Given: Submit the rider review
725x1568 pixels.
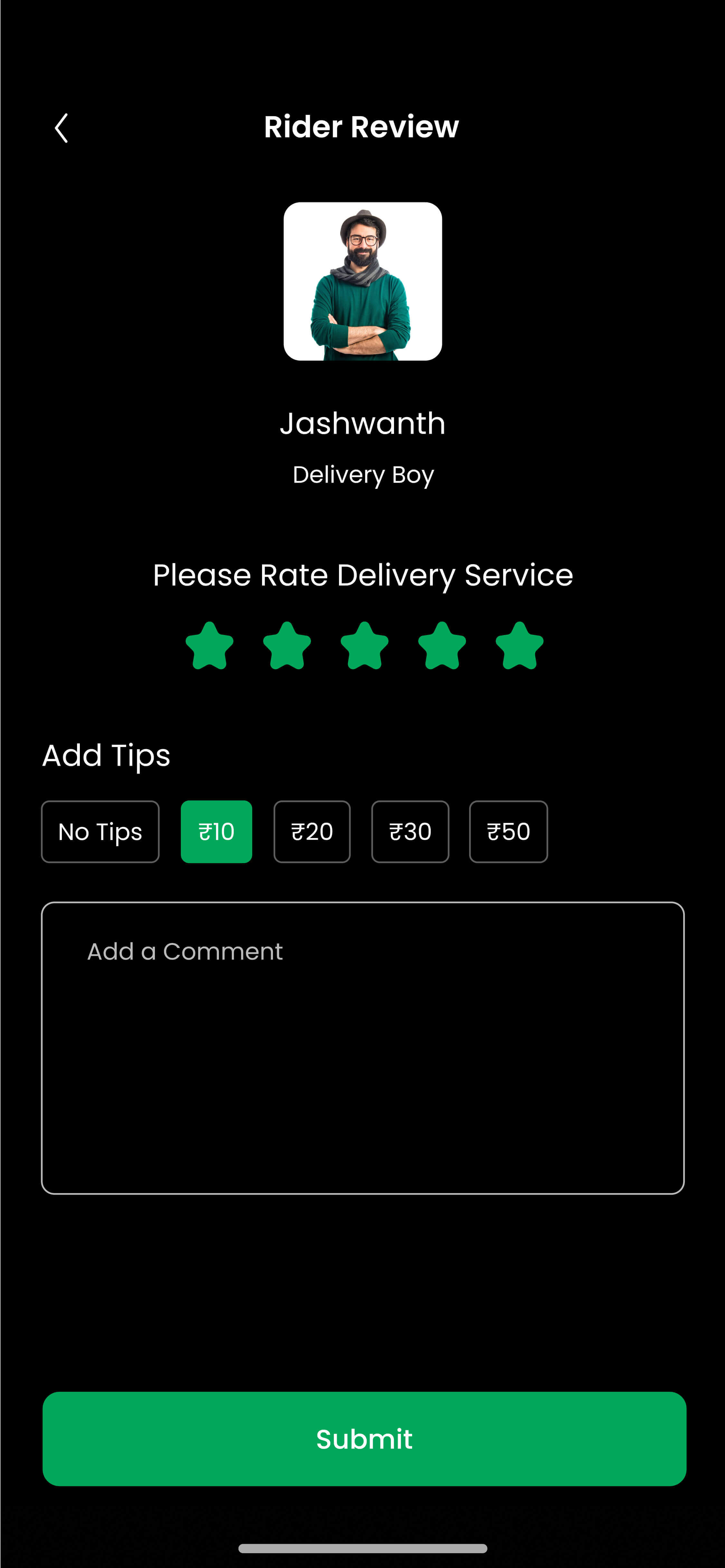Looking at the screenshot, I should pyautogui.click(x=364, y=1438).
